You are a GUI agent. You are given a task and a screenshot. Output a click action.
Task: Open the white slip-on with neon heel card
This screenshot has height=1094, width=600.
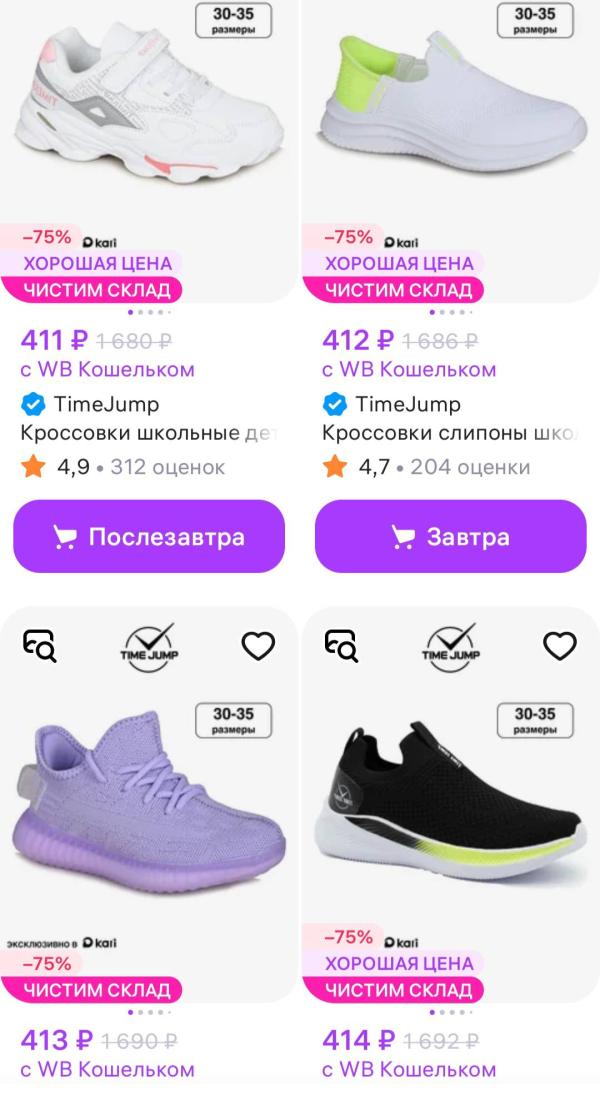(450, 110)
